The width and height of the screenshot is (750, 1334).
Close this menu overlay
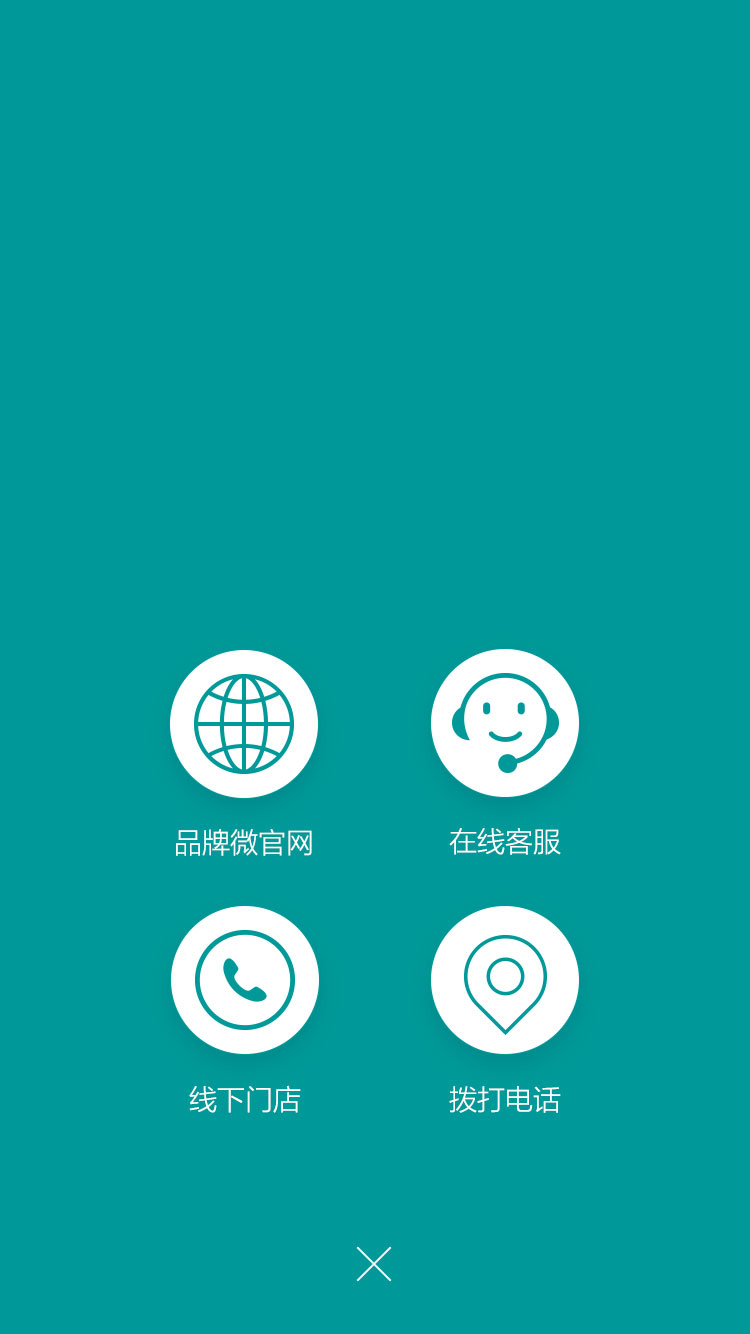374,1264
